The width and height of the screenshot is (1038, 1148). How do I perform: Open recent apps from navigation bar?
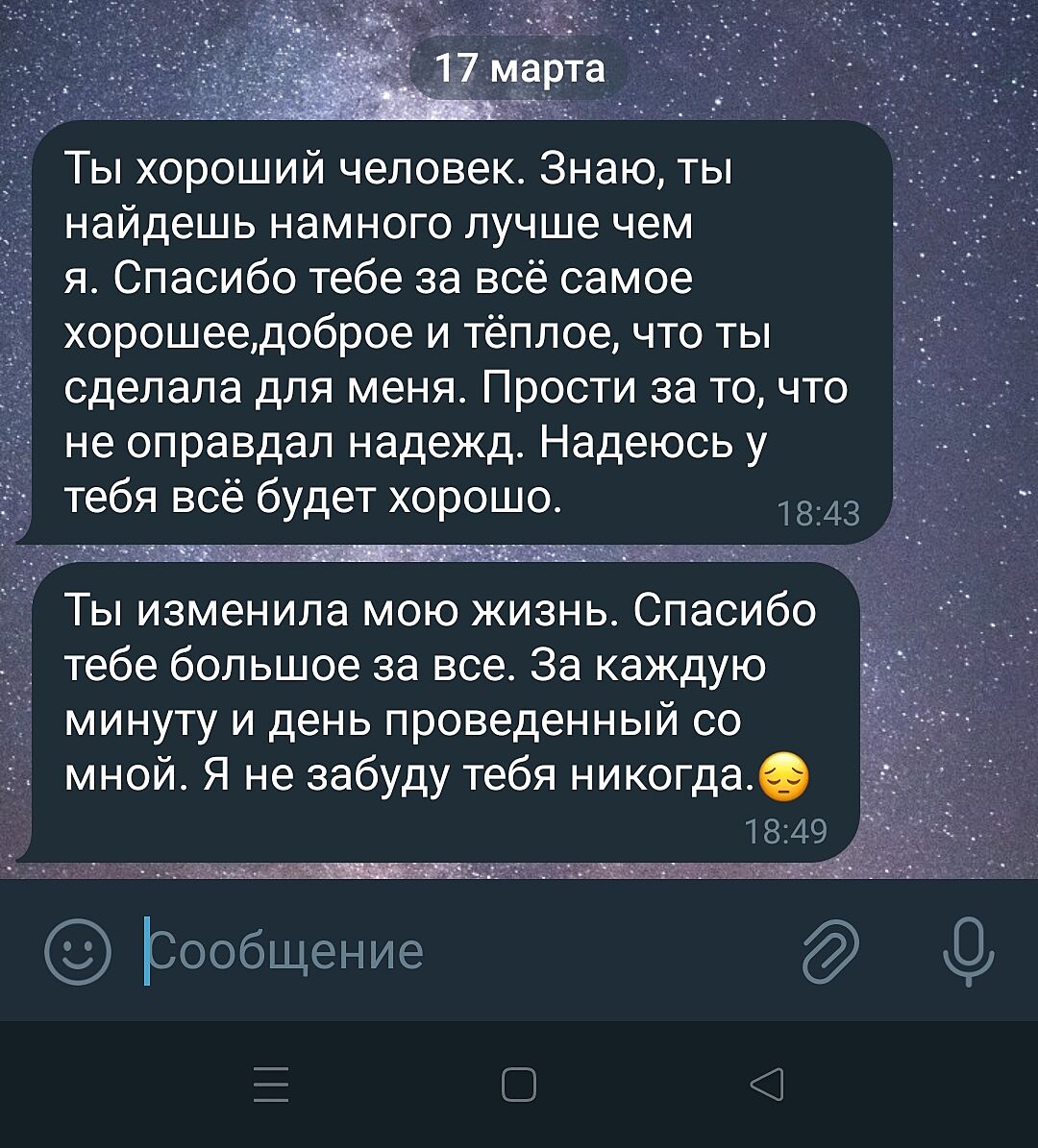pyautogui.click(x=272, y=1086)
